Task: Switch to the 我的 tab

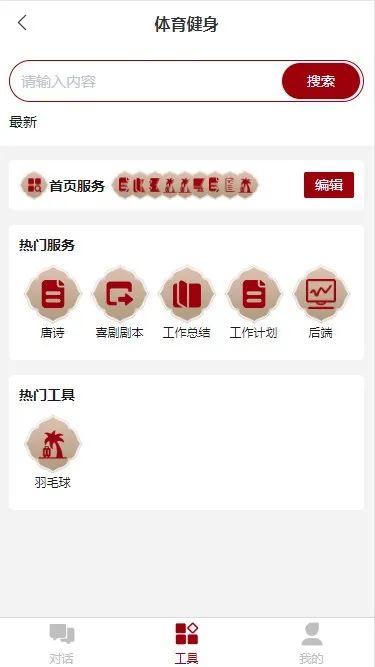Action: pos(312,643)
